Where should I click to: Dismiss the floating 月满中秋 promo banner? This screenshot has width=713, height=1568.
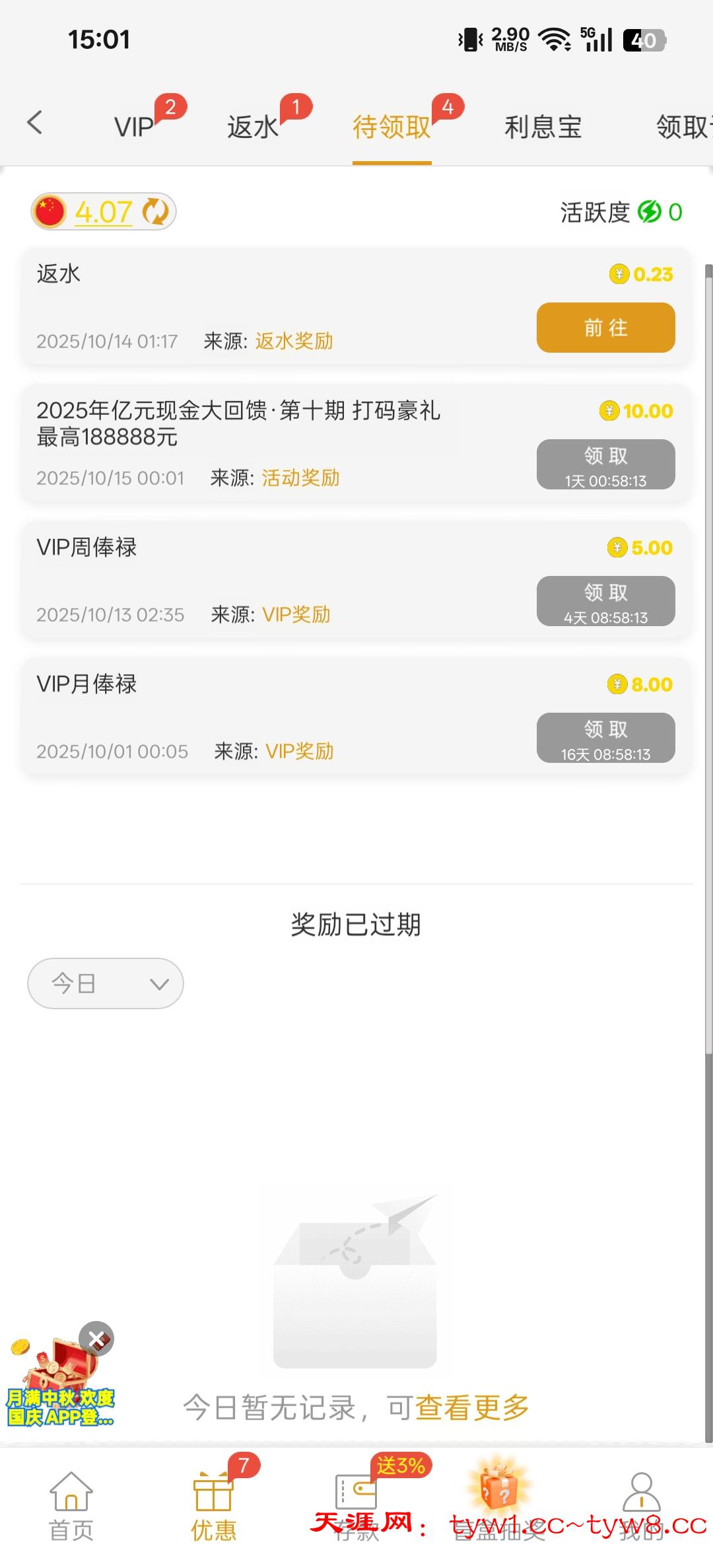[96, 1339]
